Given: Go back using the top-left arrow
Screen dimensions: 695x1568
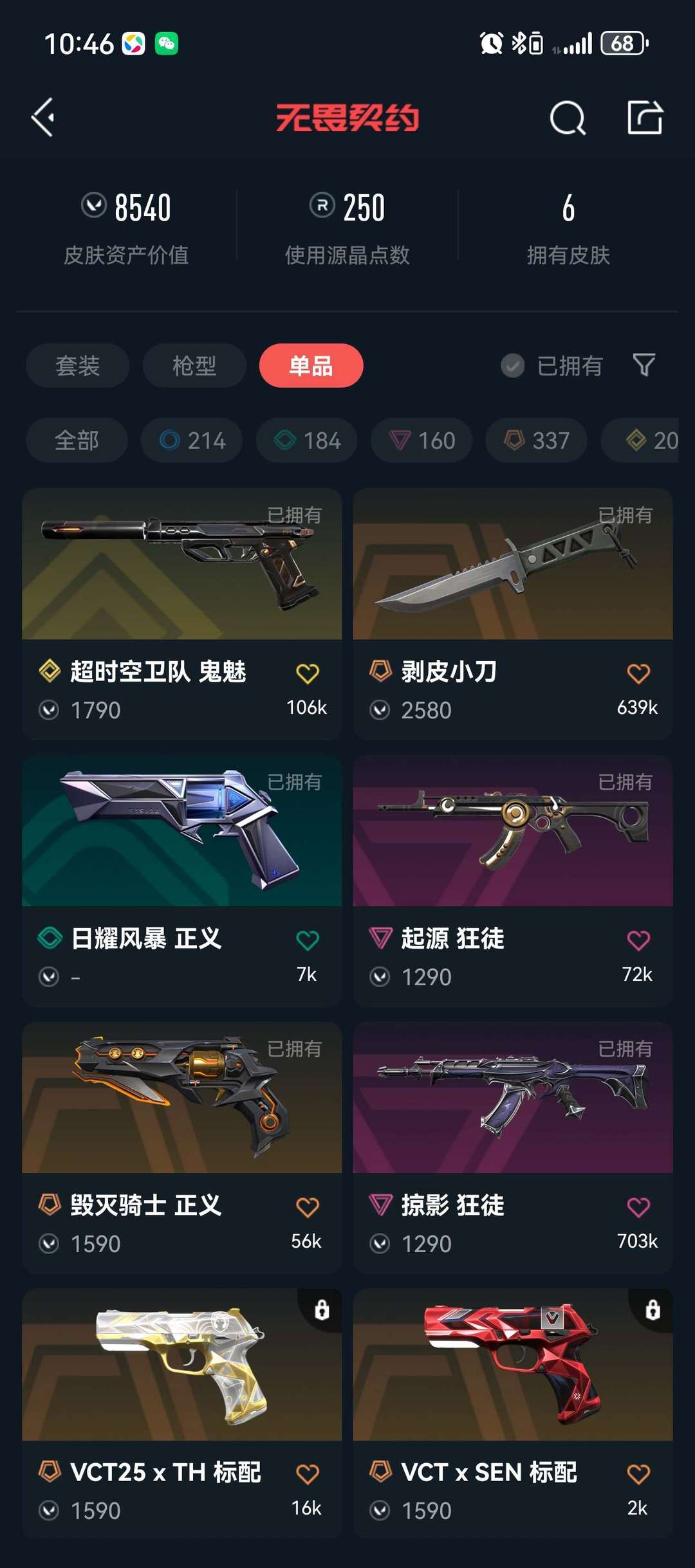Looking at the screenshot, I should [x=43, y=118].
